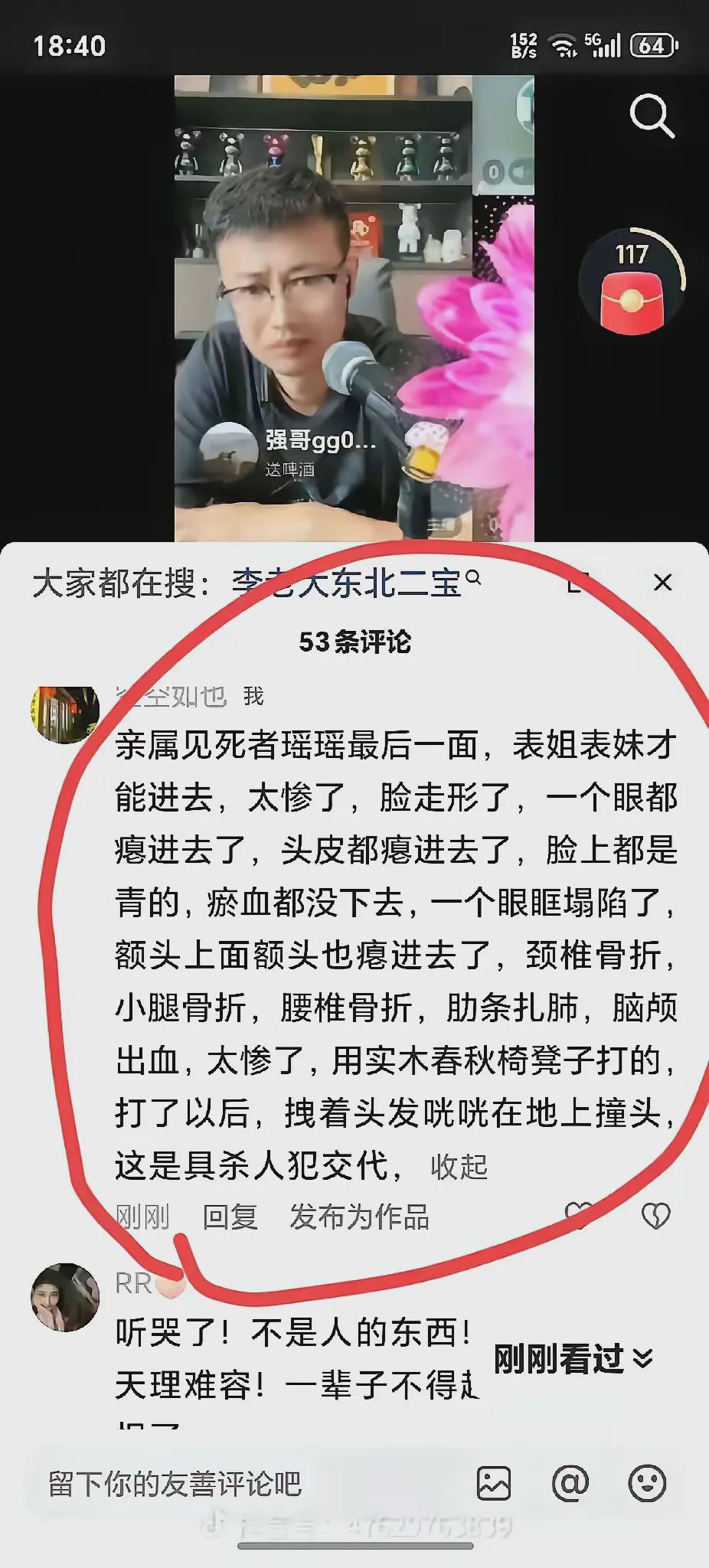
Task: Open RR's profile avatar
Action: [x=65, y=1297]
